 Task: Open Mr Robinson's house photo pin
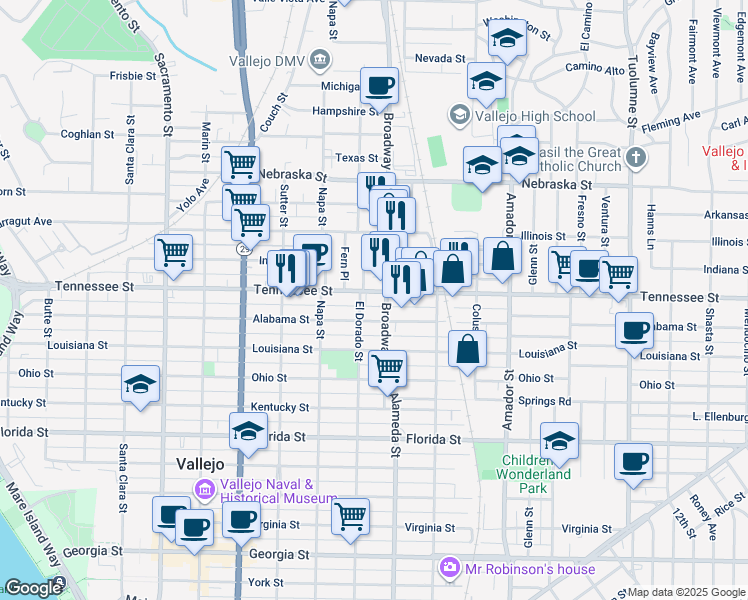449,569
